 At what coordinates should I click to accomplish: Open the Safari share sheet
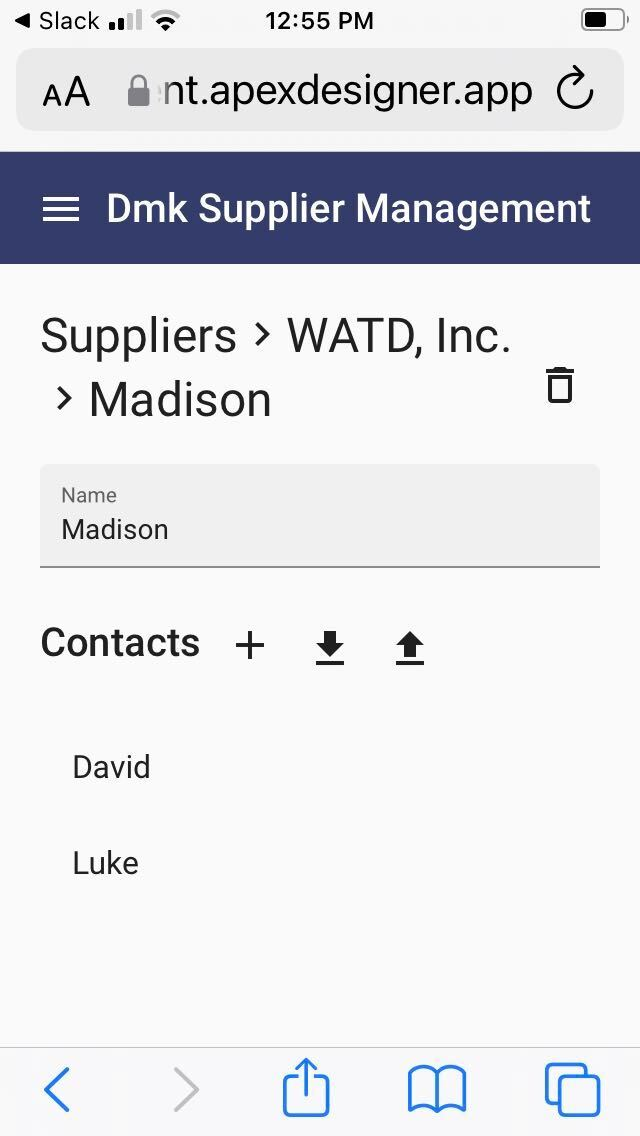(306, 1087)
